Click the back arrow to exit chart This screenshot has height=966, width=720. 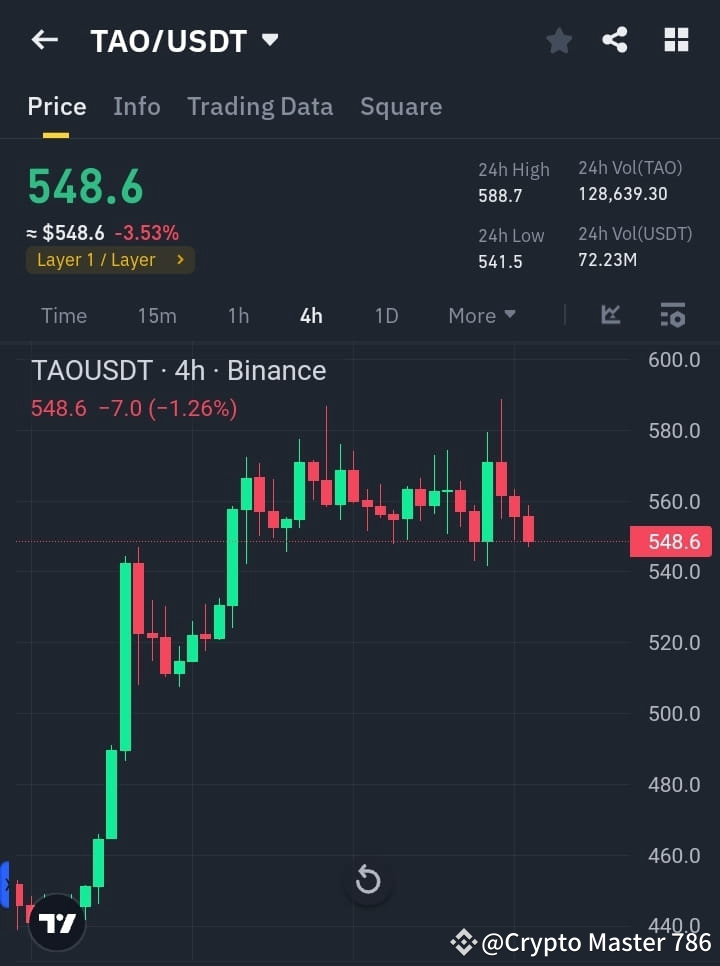[42, 39]
